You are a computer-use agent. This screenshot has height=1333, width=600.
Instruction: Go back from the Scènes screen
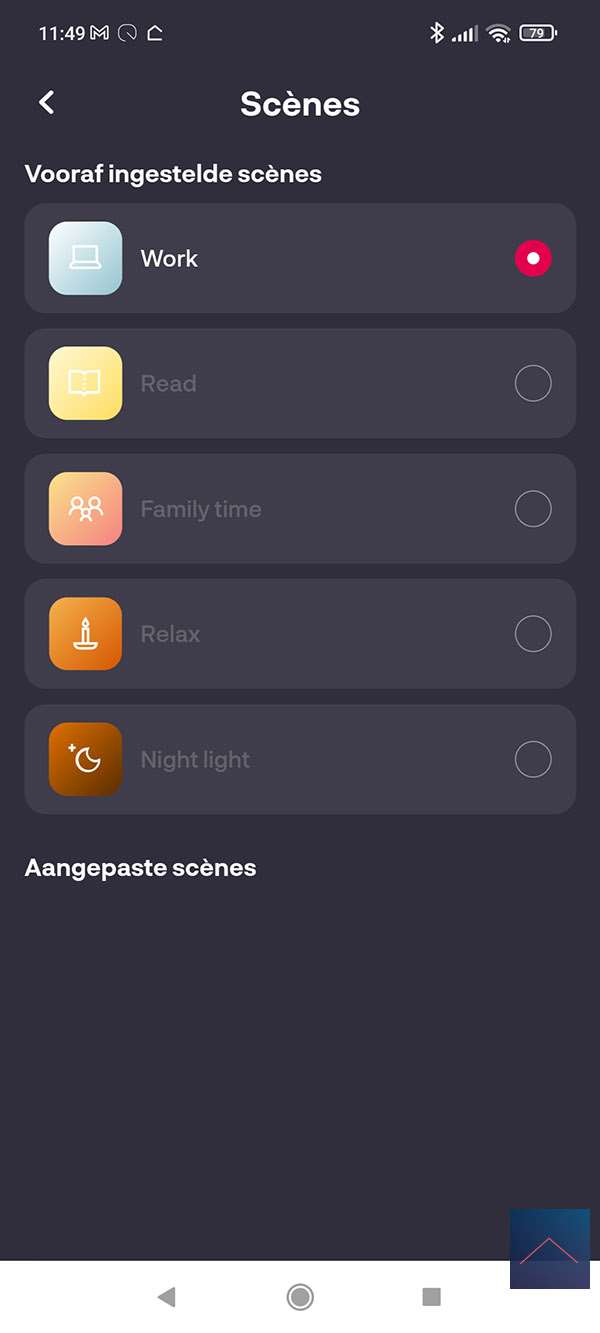pos(46,102)
